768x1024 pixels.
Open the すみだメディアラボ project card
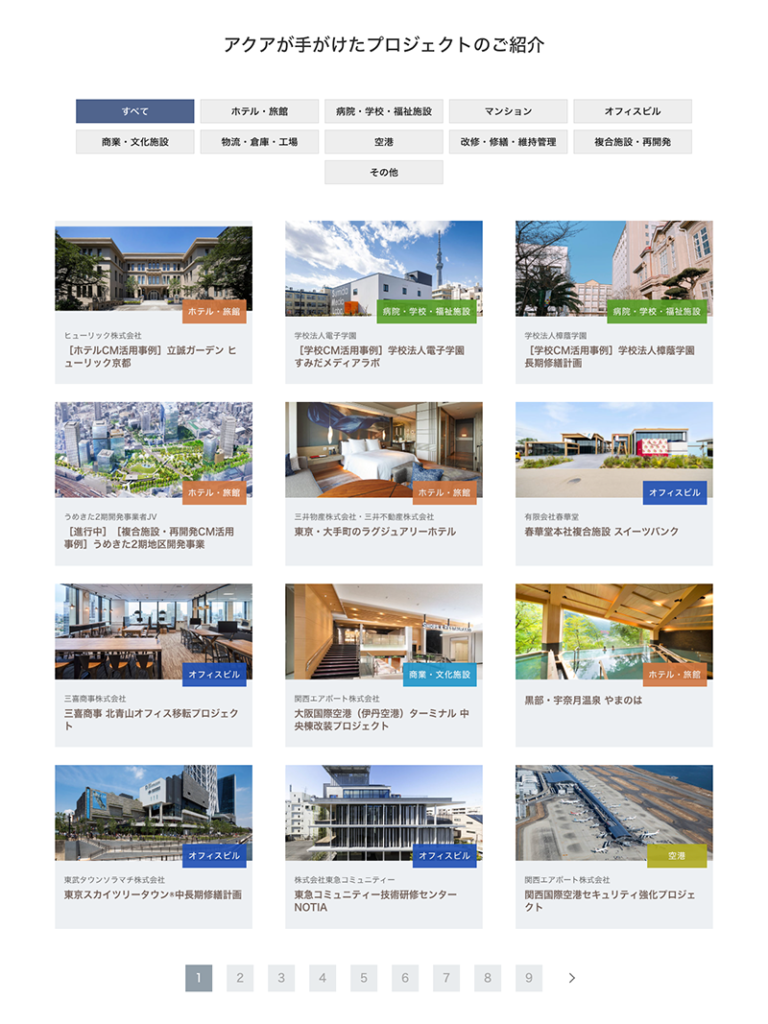(x=383, y=300)
